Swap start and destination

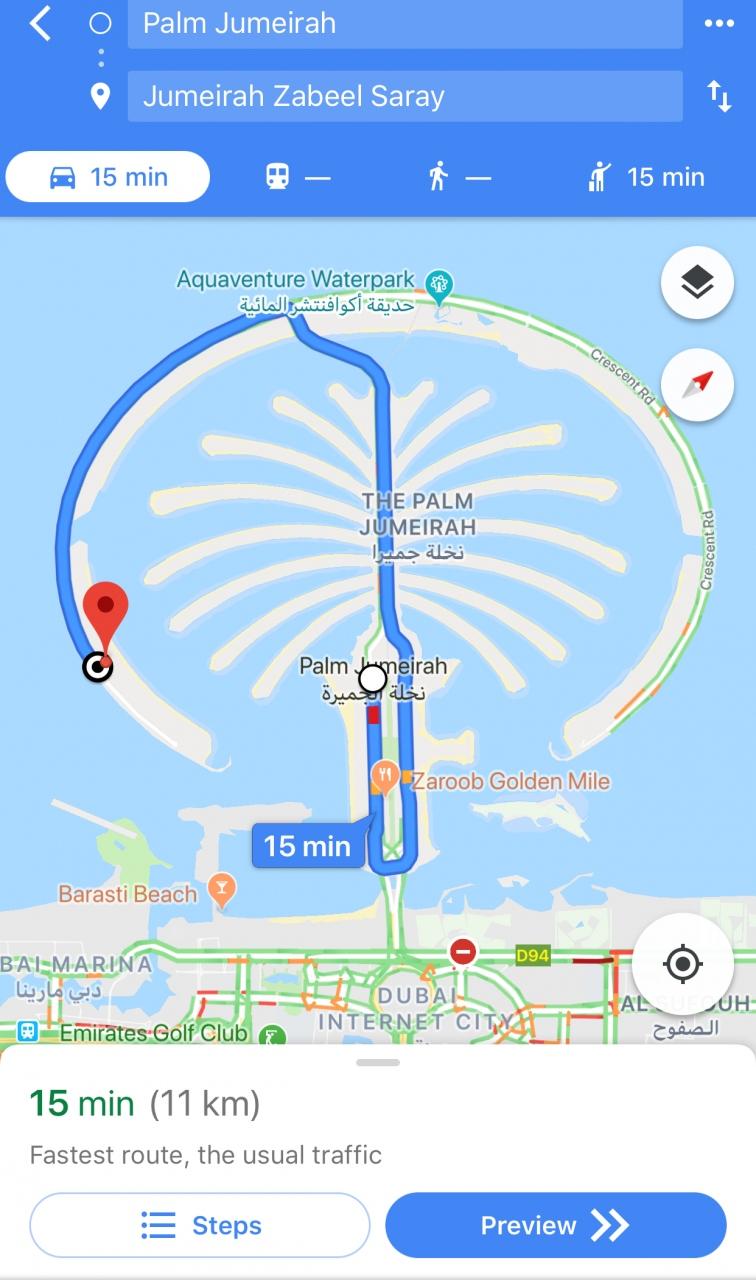[719, 96]
